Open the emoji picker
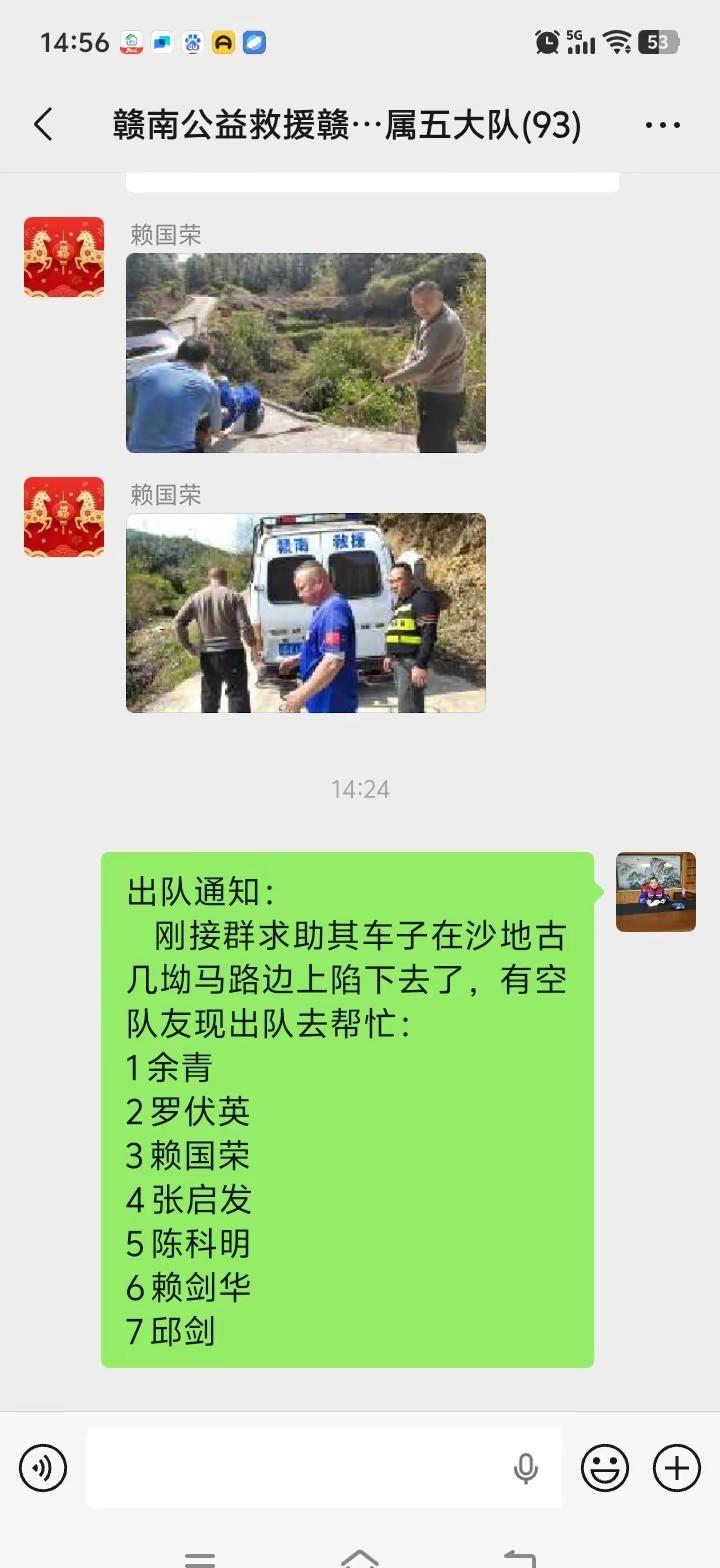720x1568 pixels. coord(604,1468)
